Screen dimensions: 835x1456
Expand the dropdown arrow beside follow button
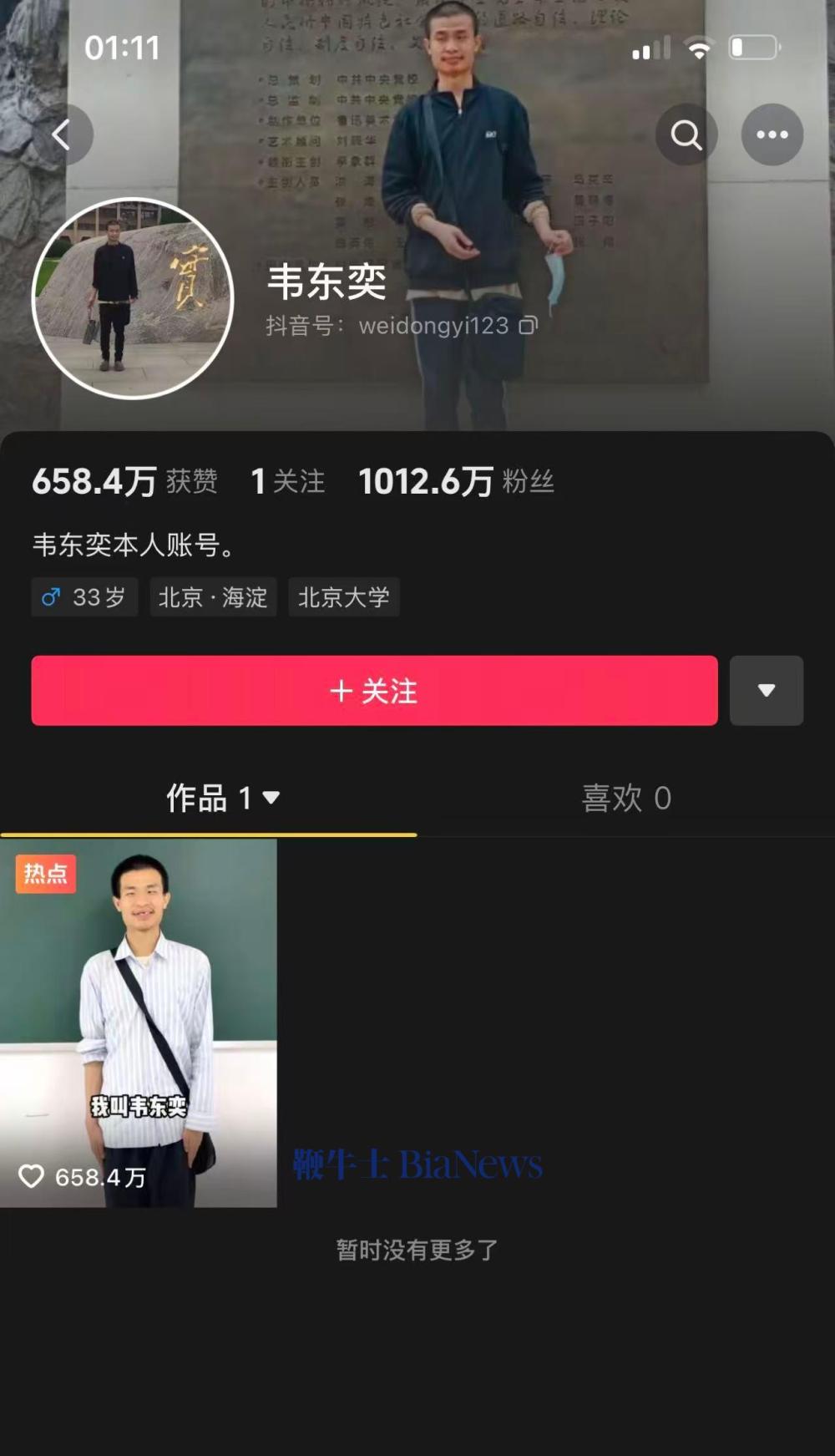click(x=767, y=691)
